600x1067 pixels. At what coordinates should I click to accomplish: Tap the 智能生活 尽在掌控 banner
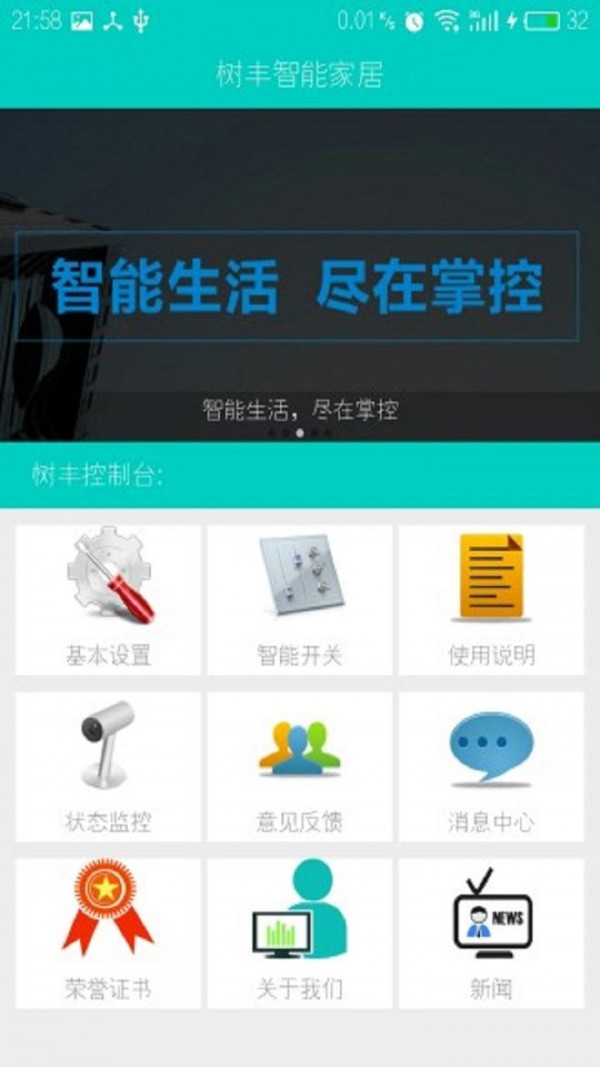pos(298,285)
